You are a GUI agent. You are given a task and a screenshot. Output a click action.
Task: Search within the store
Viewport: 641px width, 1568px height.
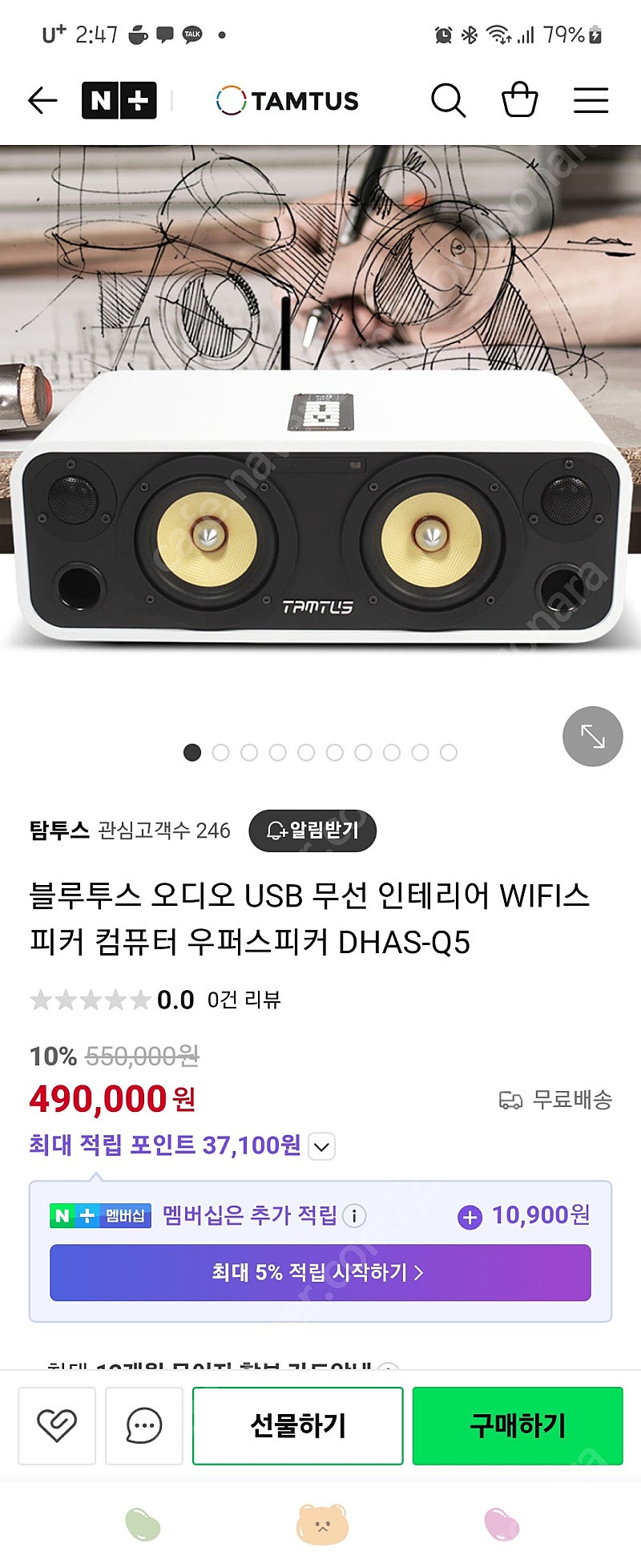(448, 101)
